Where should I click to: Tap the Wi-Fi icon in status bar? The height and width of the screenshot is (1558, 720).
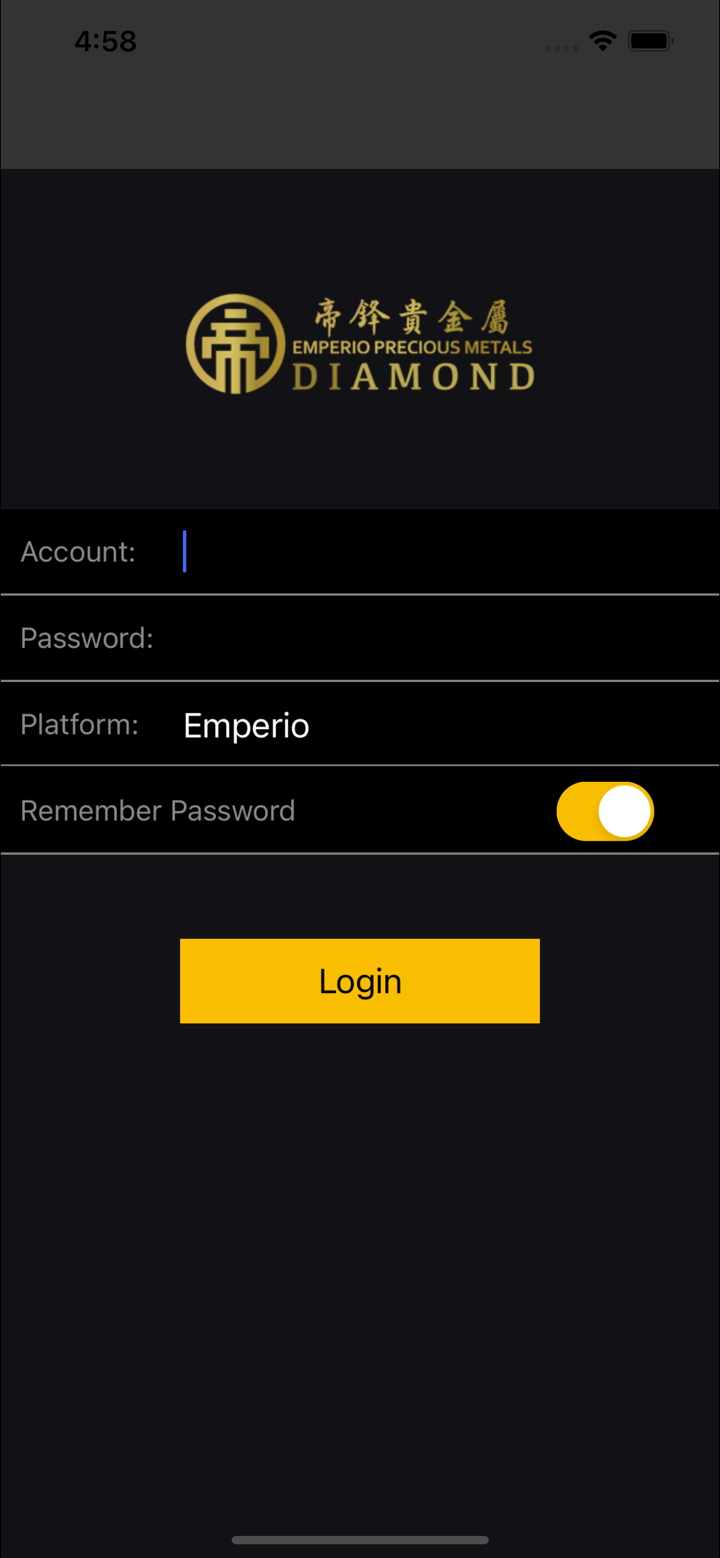601,41
